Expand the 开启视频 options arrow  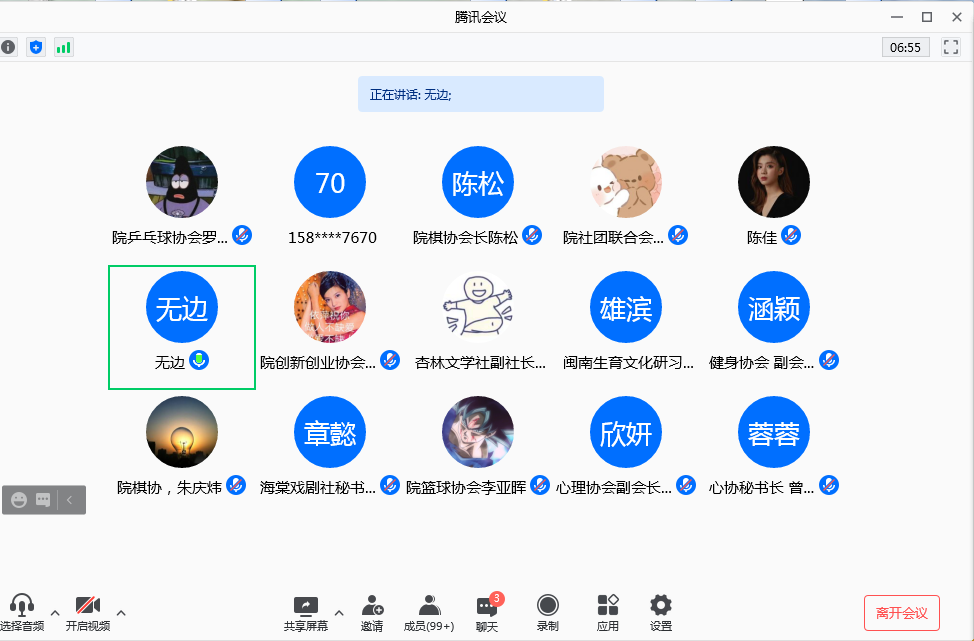tap(121, 612)
